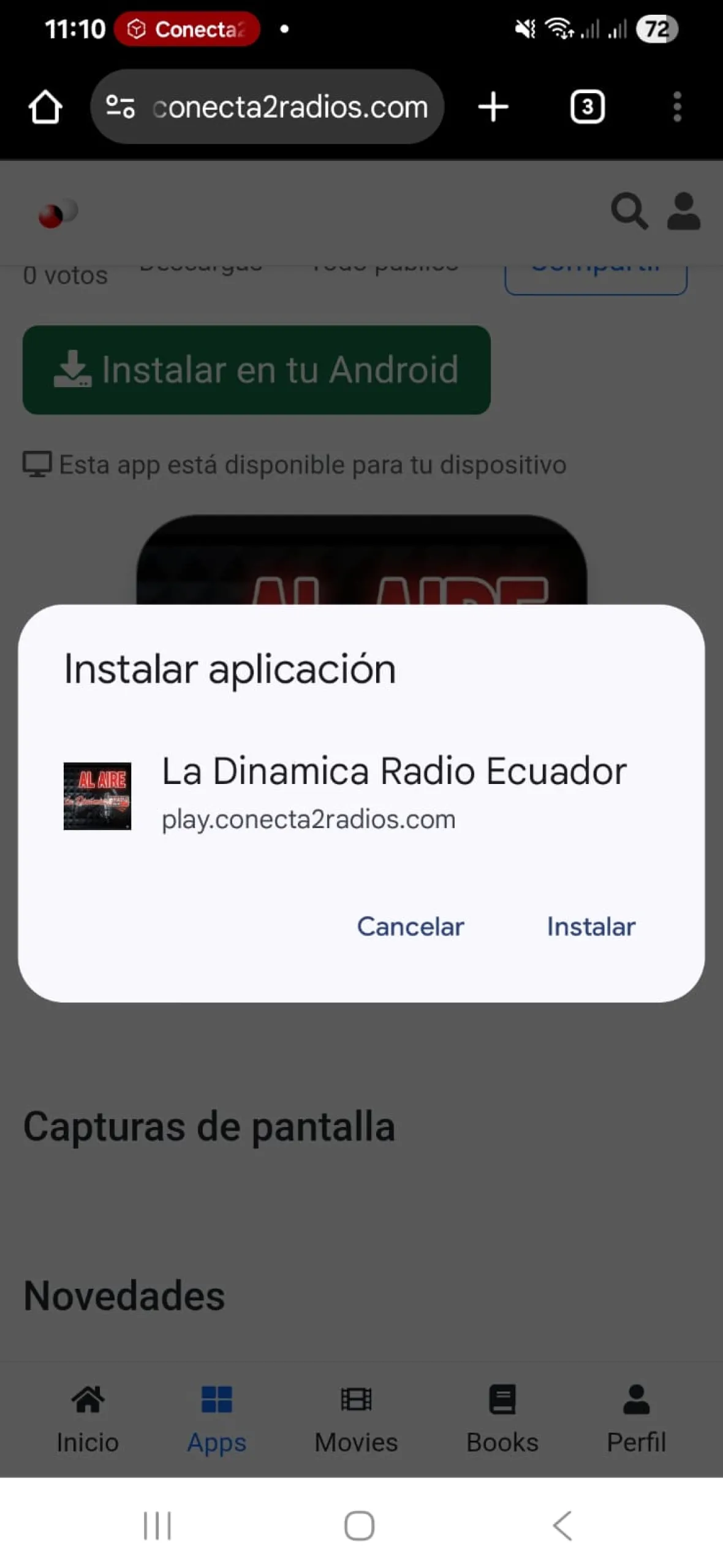The image size is (723, 1568).
Task: Open the browser overflow menu
Action: 677,107
